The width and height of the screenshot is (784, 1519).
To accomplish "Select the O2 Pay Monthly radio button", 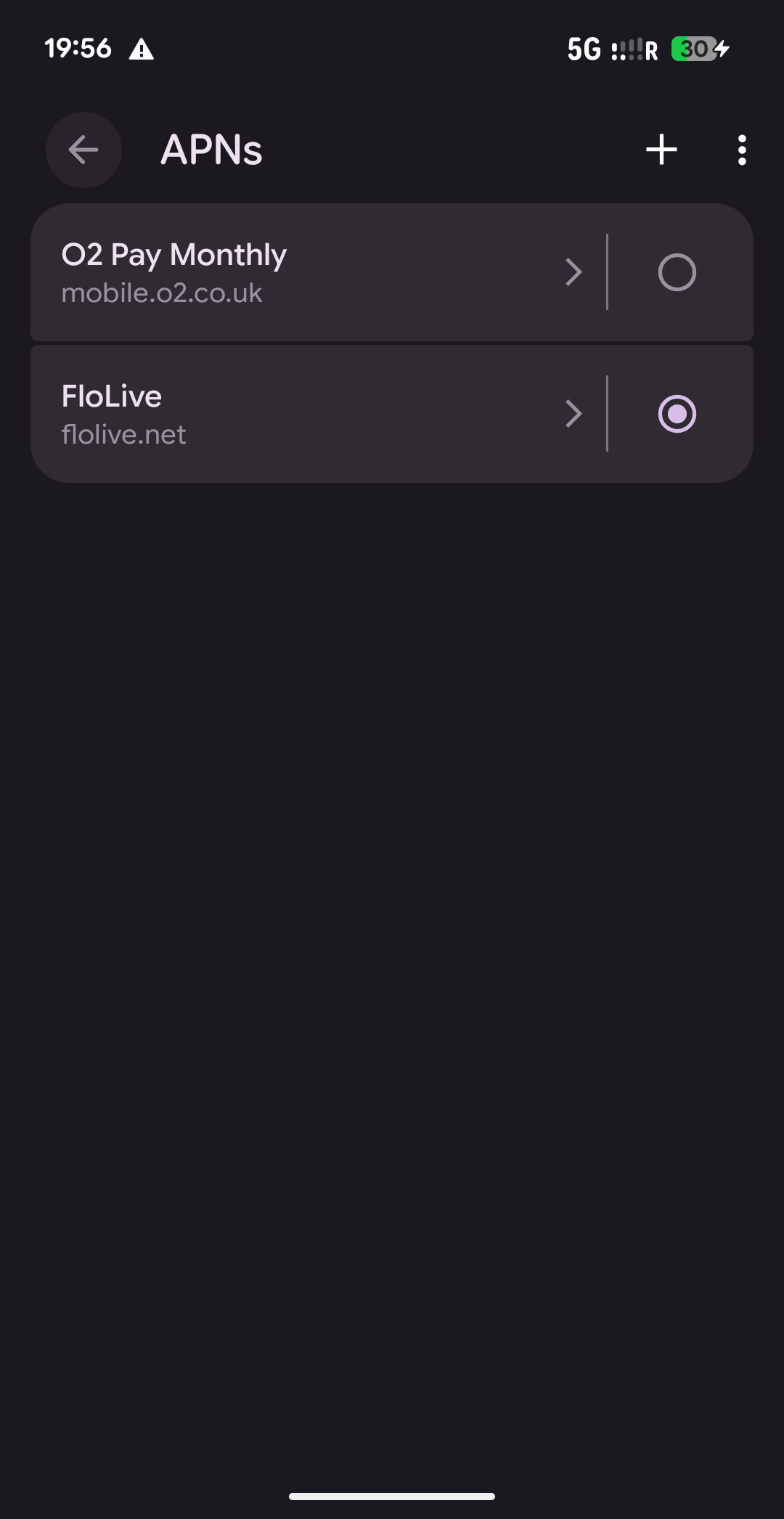I will point(677,272).
